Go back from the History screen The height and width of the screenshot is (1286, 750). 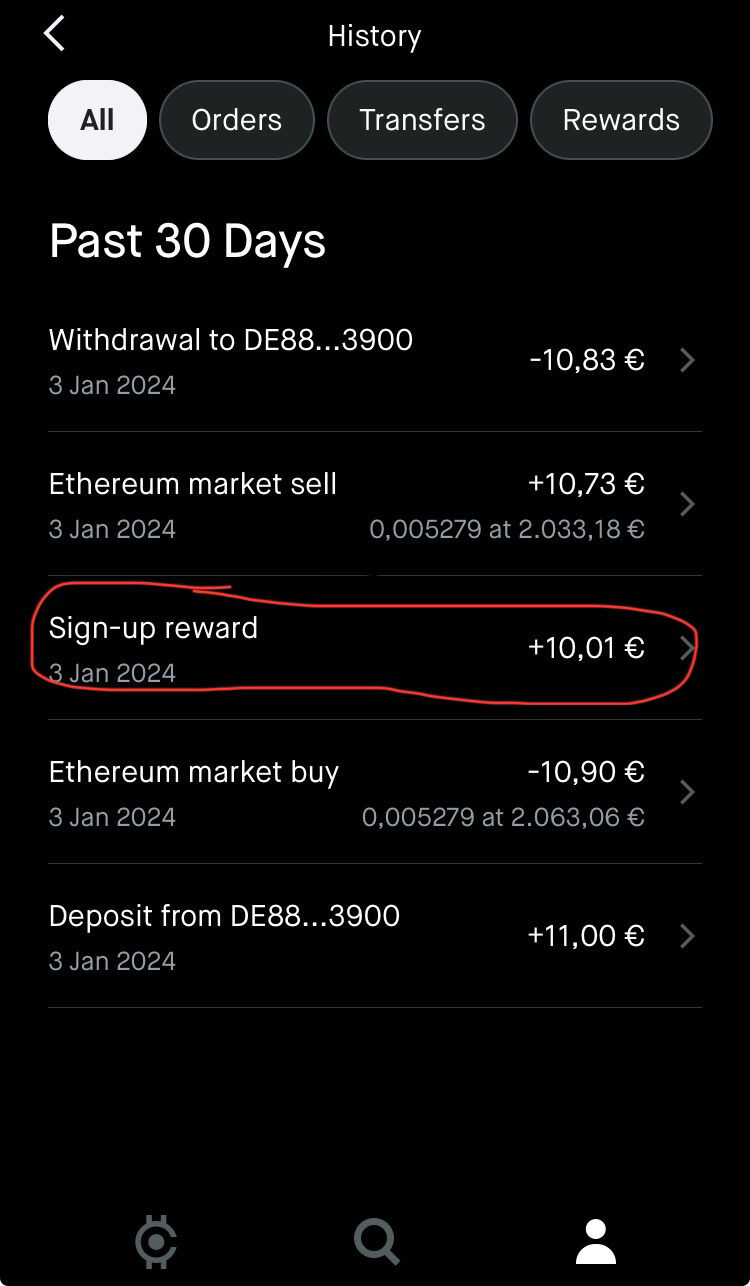click(54, 34)
